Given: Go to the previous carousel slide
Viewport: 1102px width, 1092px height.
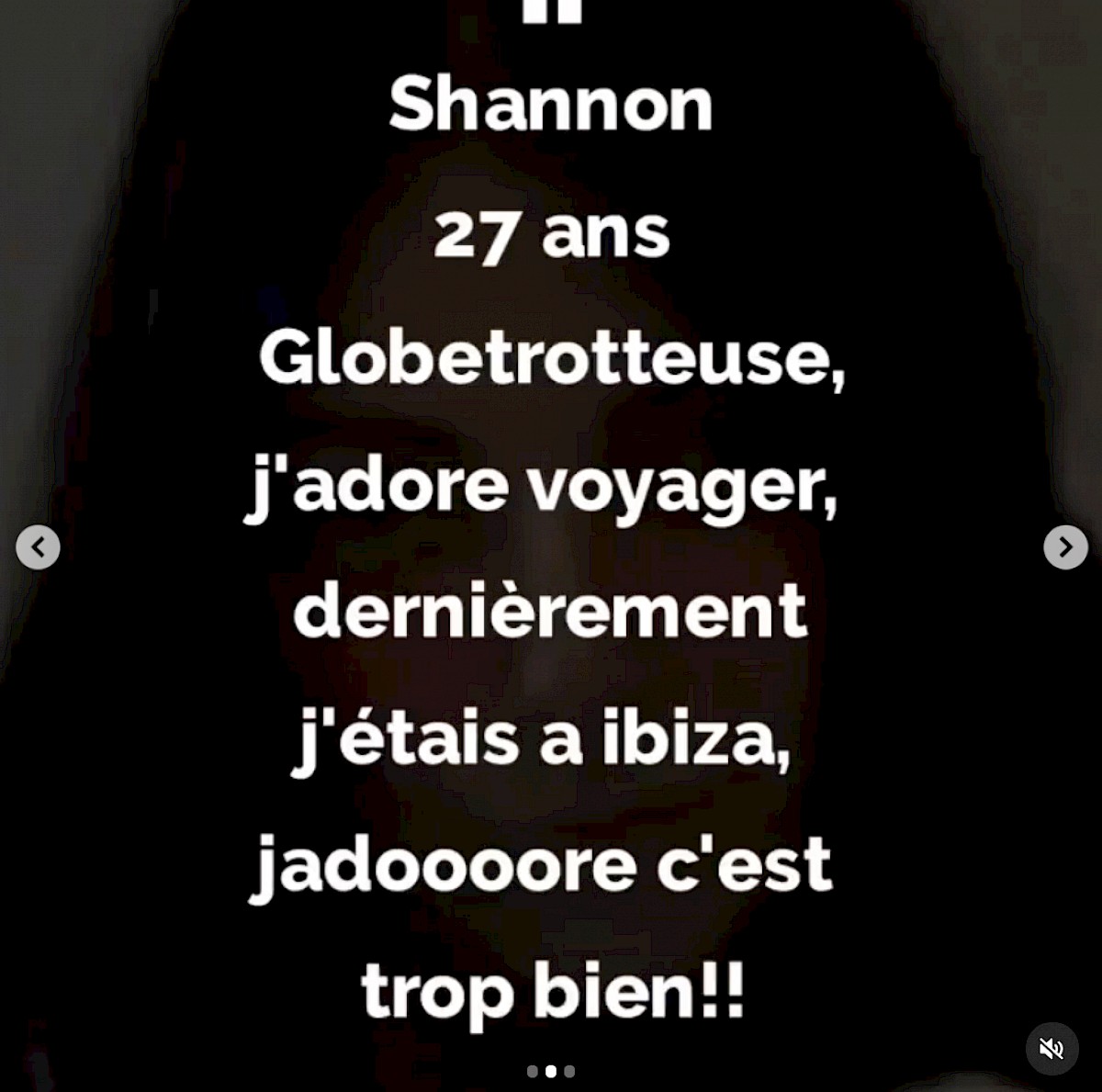Looking at the screenshot, I should 38,547.
